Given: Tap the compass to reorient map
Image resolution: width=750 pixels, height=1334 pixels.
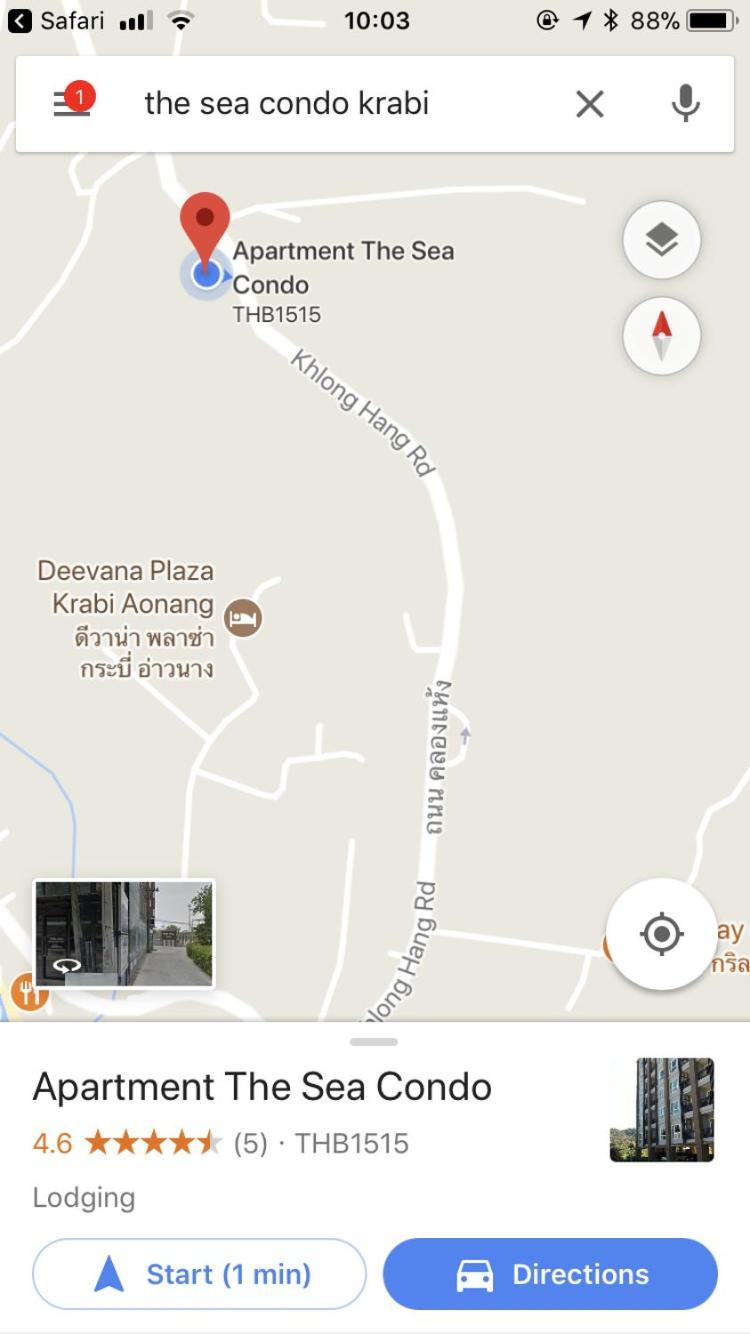Looking at the screenshot, I should (x=662, y=335).
